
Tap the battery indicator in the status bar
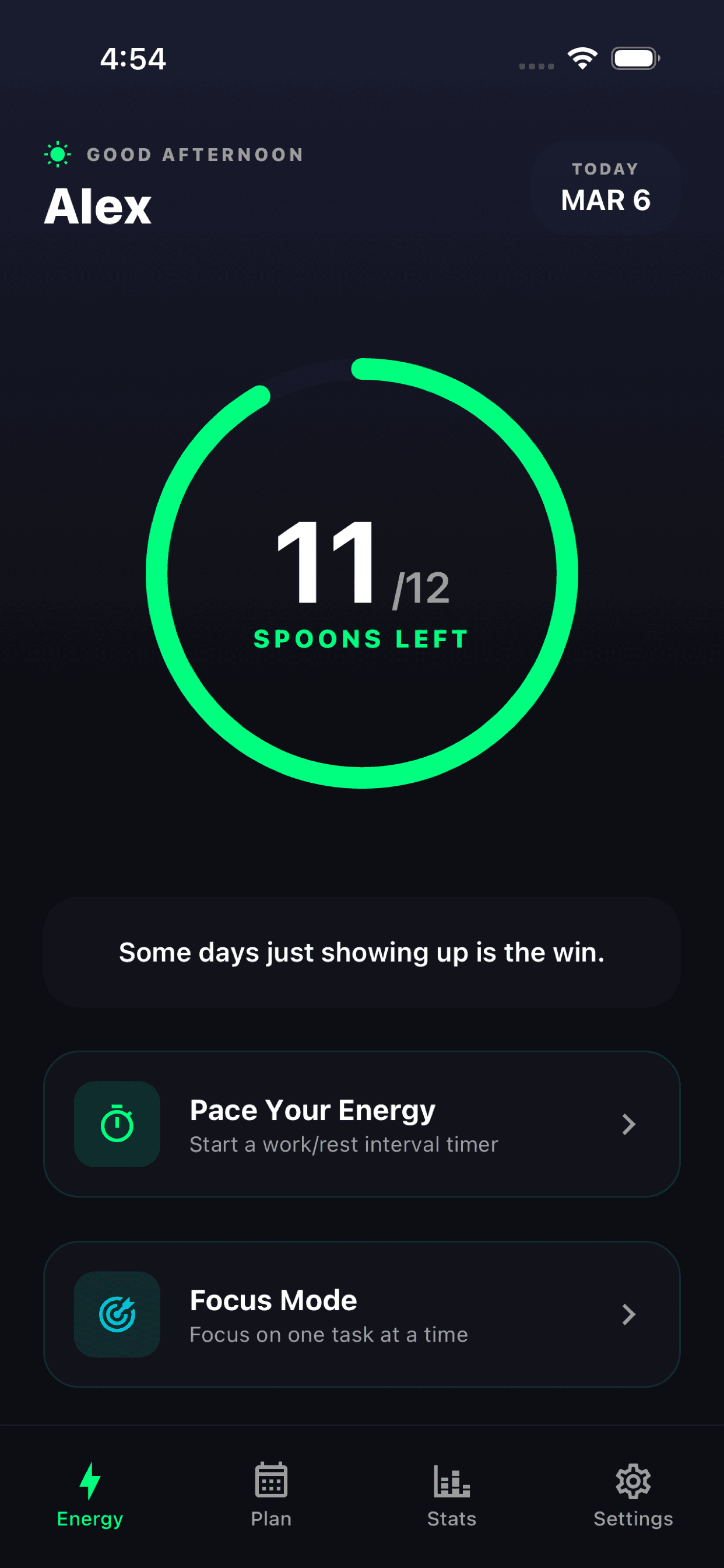point(633,58)
